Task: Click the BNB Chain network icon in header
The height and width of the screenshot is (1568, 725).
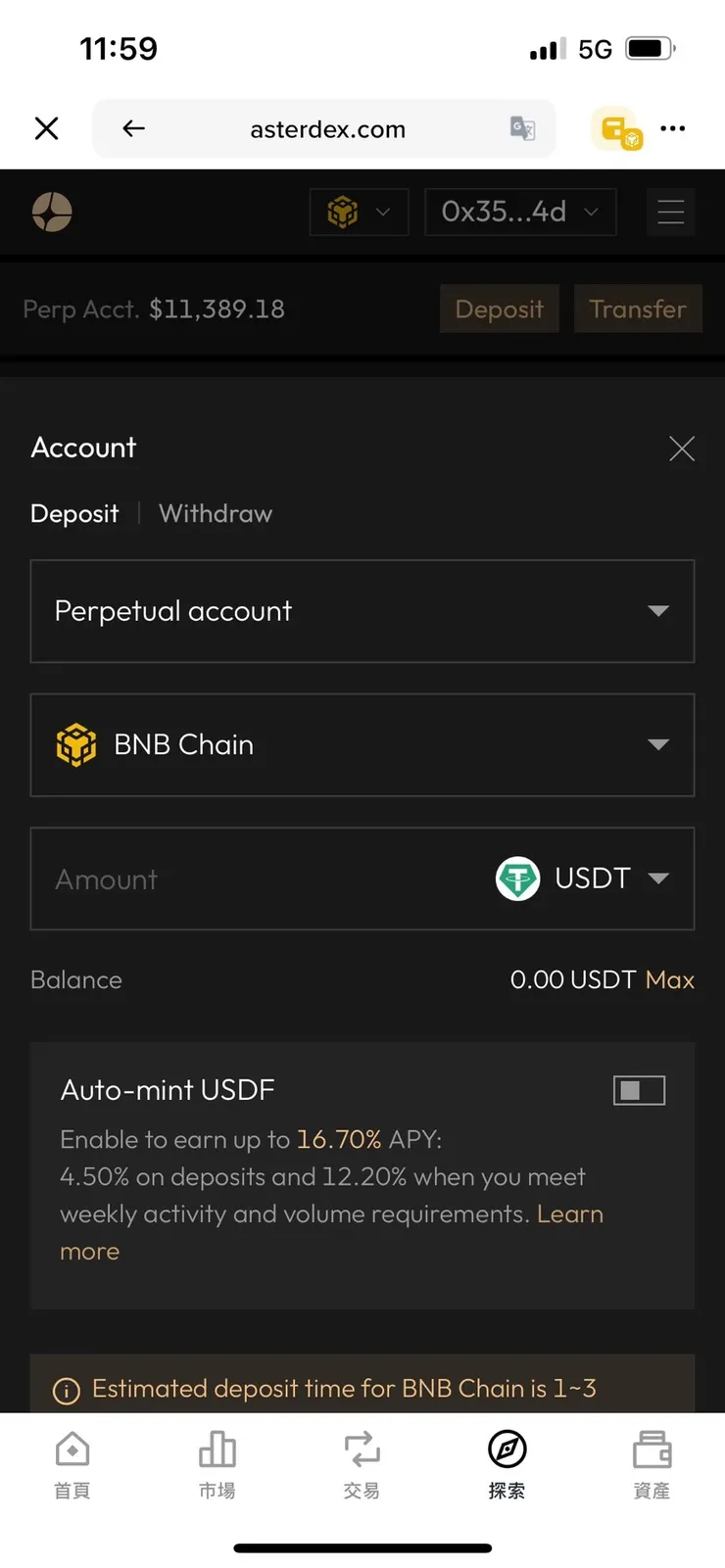Action: coord(342,212)
